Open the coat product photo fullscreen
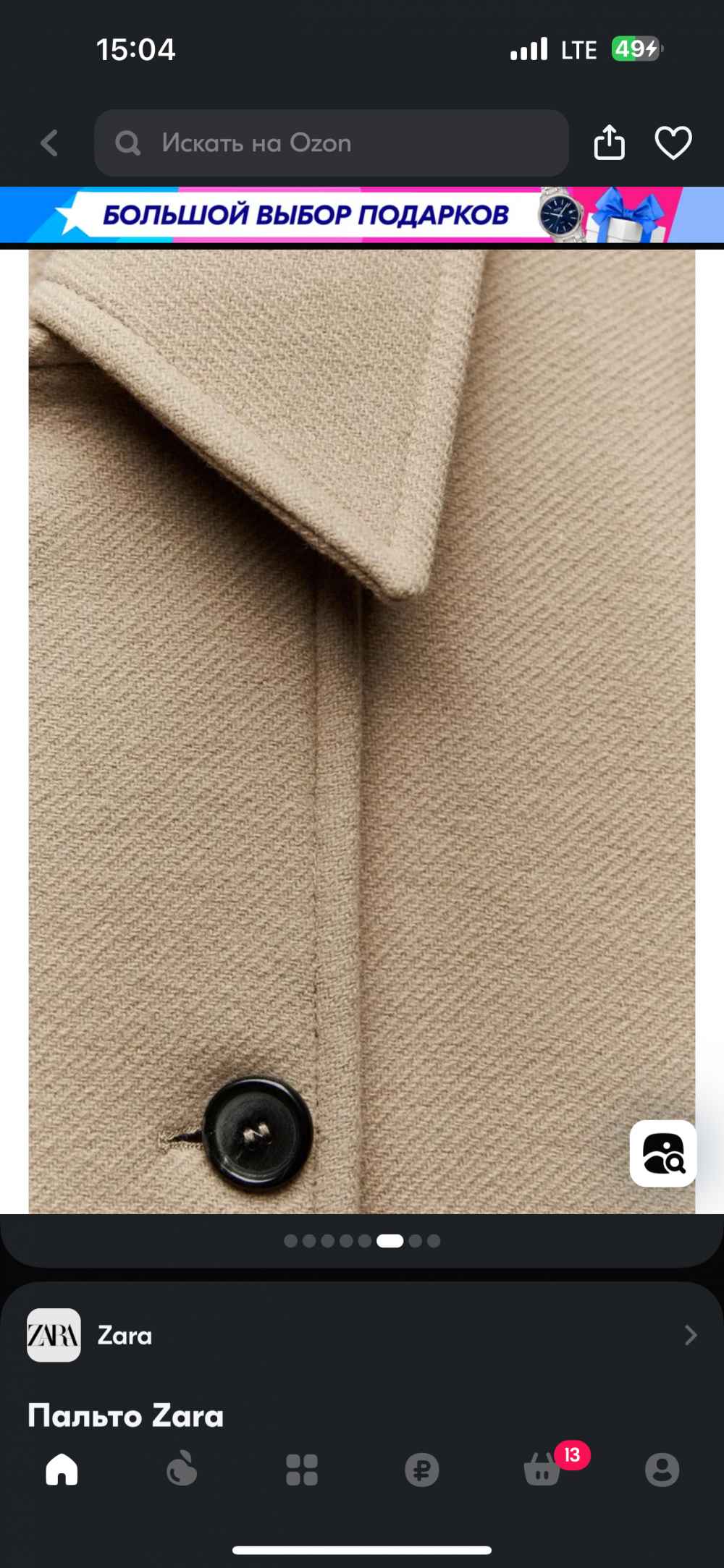This screenshot has height=1568, width=724. coord(362,732)
